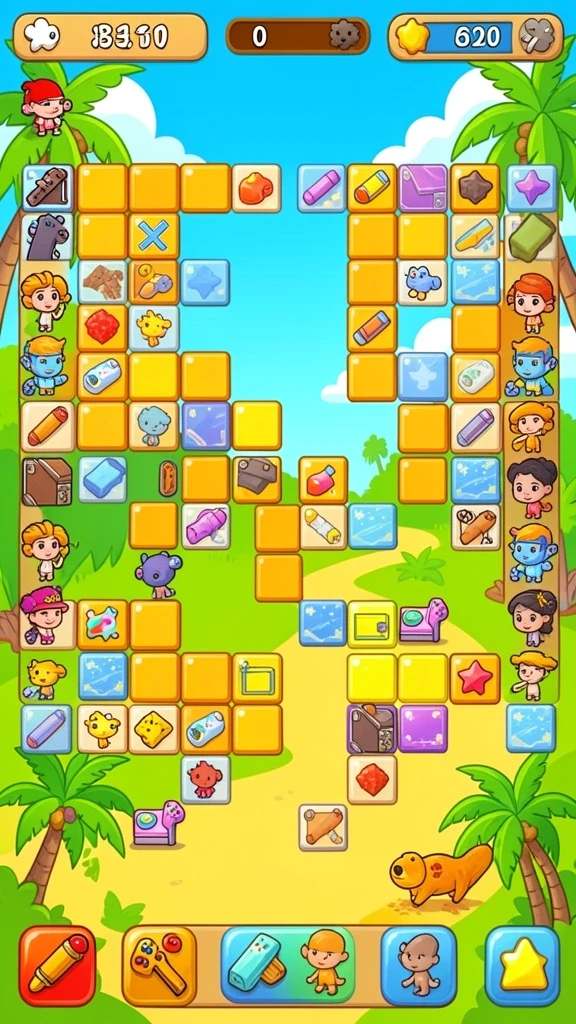
Task: Select the yellow hammer tool button
Action: 159,966
